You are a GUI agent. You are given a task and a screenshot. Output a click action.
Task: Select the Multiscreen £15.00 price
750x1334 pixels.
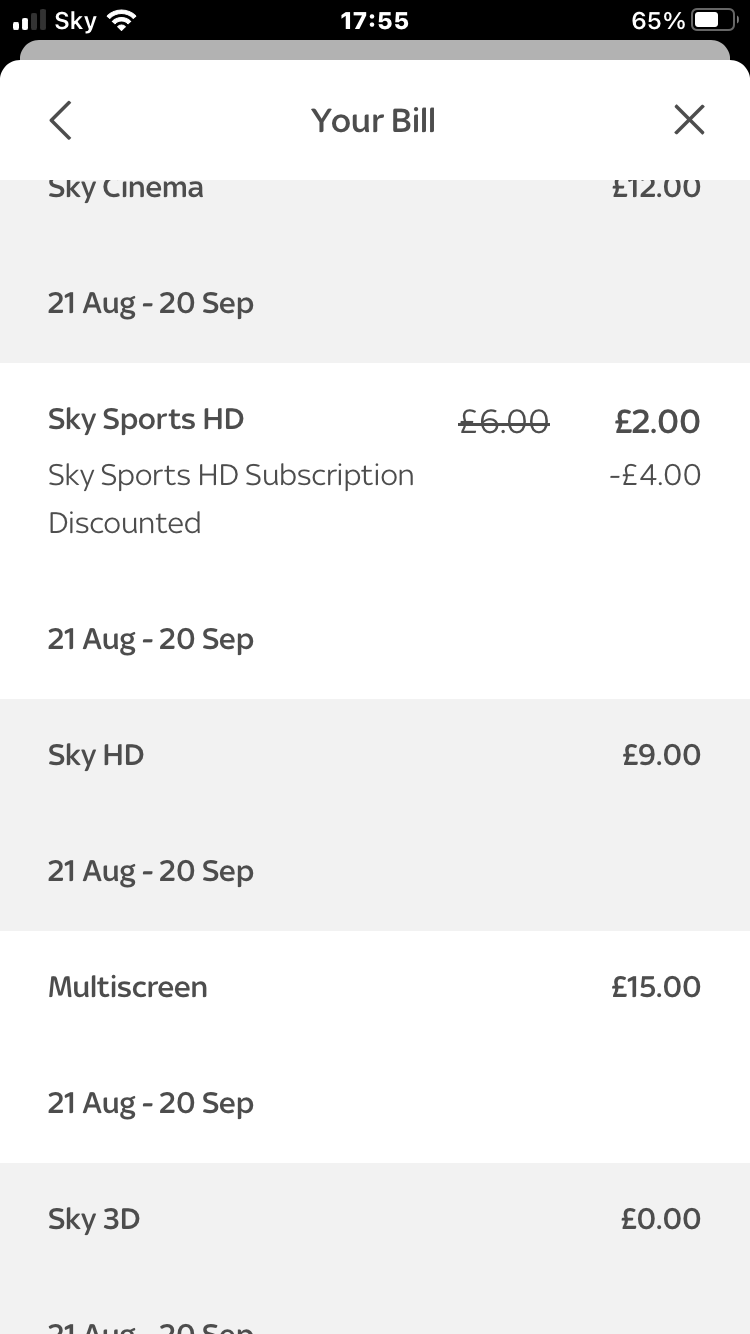656,987
